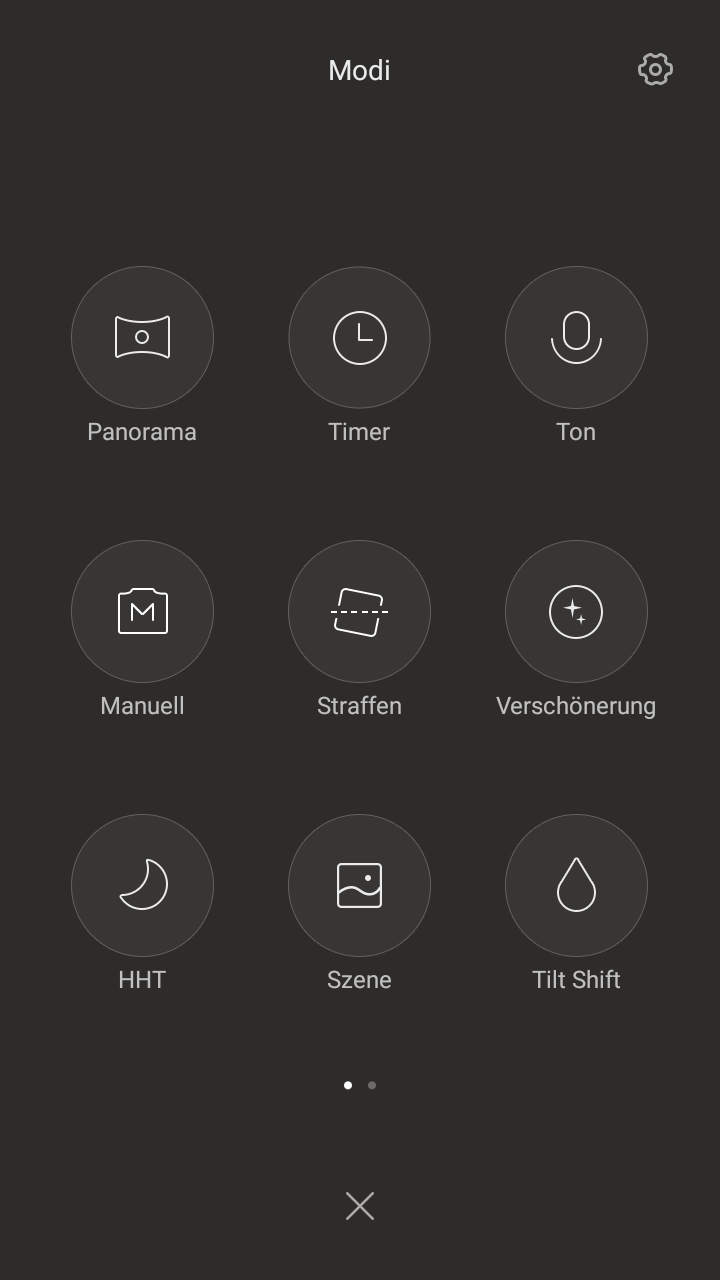Select the Straffen mode
The width and height of the screenshot is (720, 1280).
click(359, 611)
